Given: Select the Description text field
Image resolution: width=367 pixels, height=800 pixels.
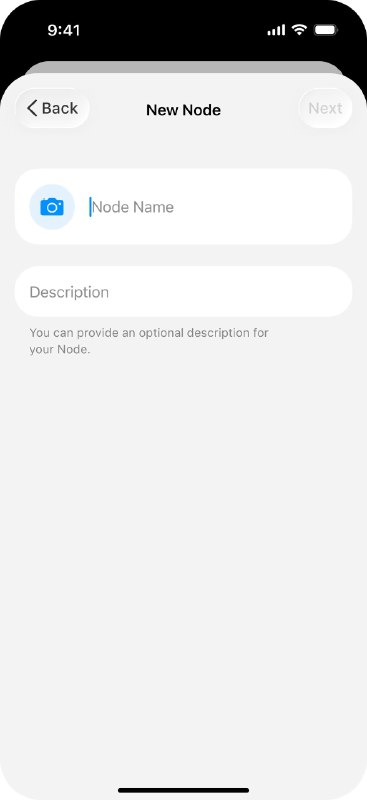Looking at the screenshot, I should pos(183,292).
